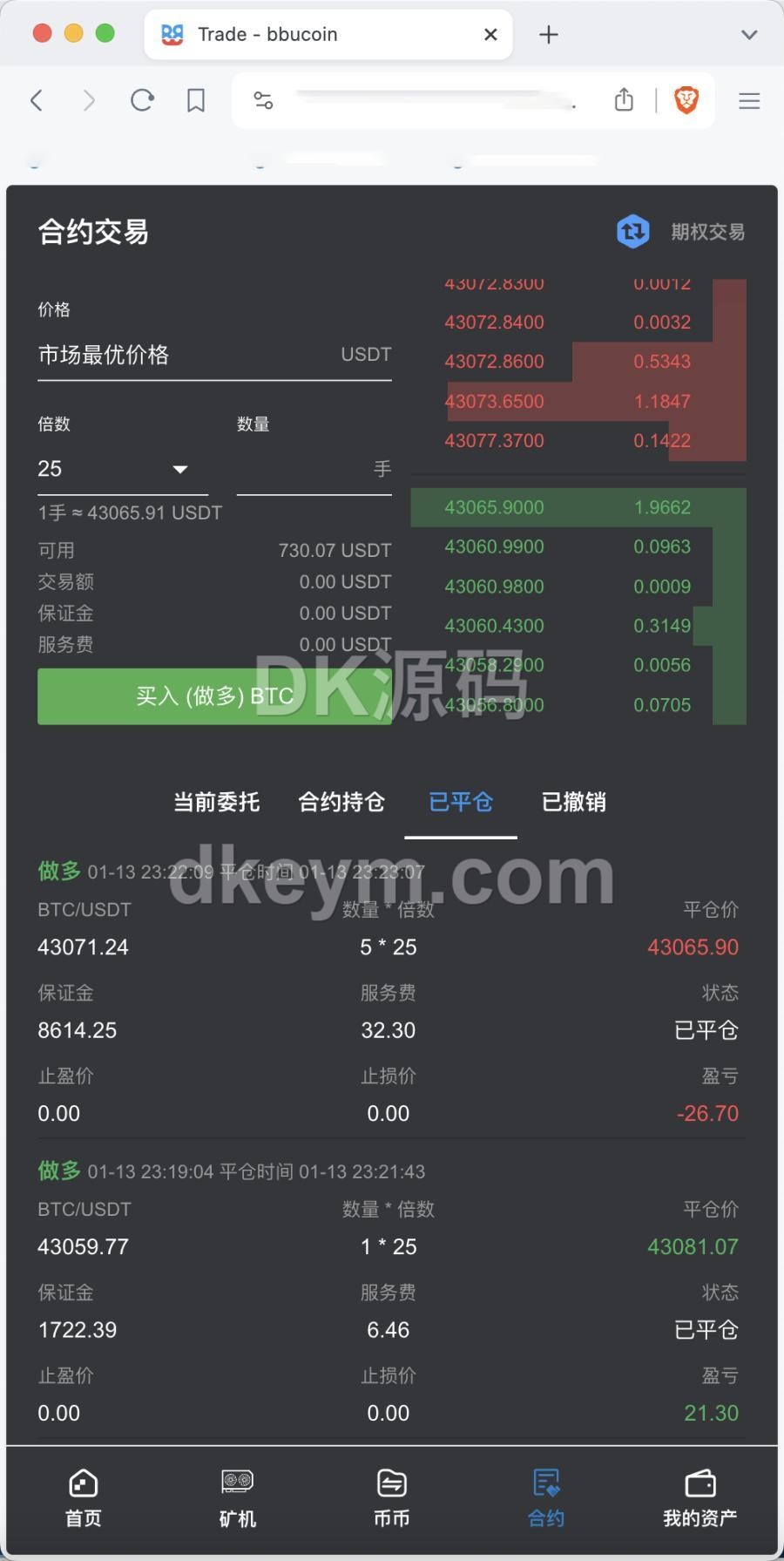The width and height of the screenshot is (784, 1561).
Task: Go to 首页 home
Action: tap(84, 1497)
